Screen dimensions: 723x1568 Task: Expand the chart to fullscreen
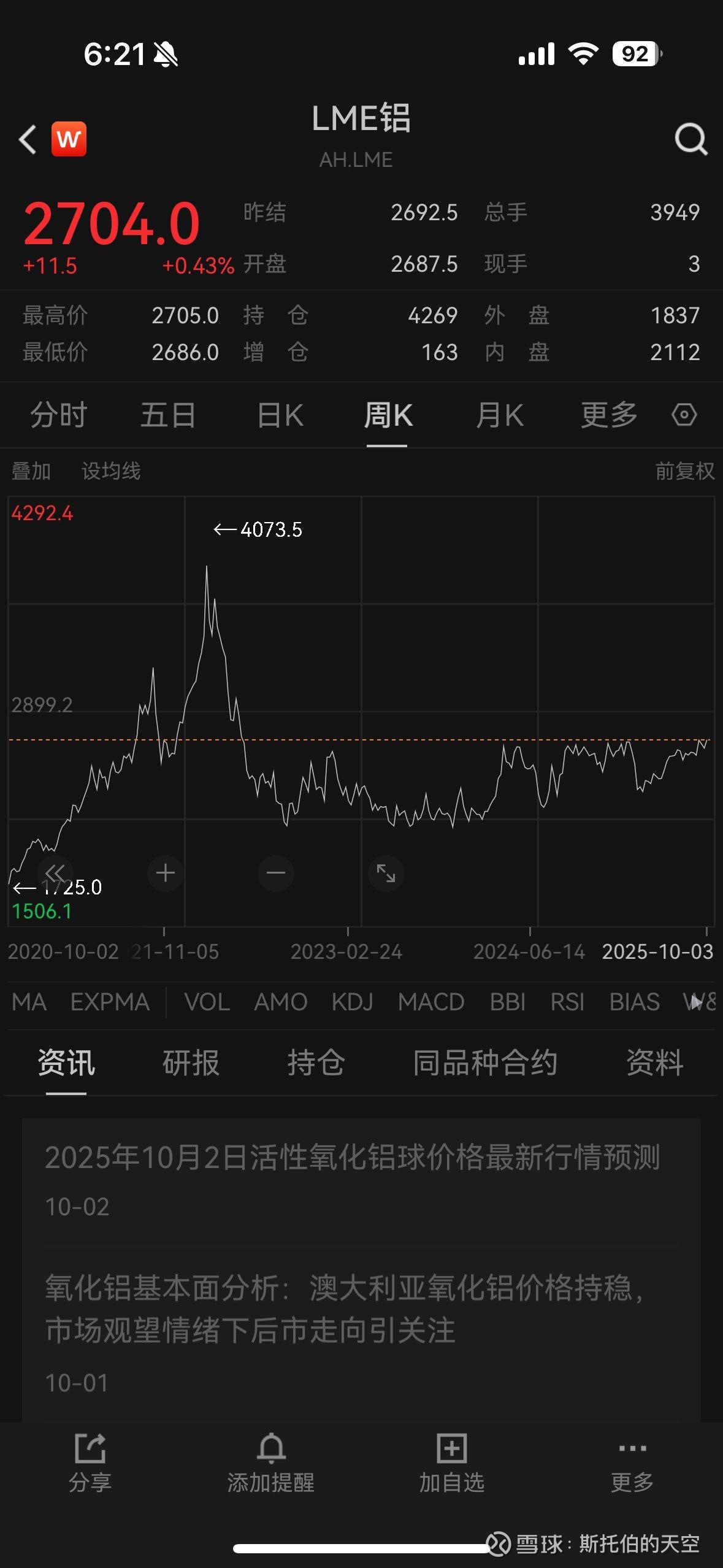[386, 873]
